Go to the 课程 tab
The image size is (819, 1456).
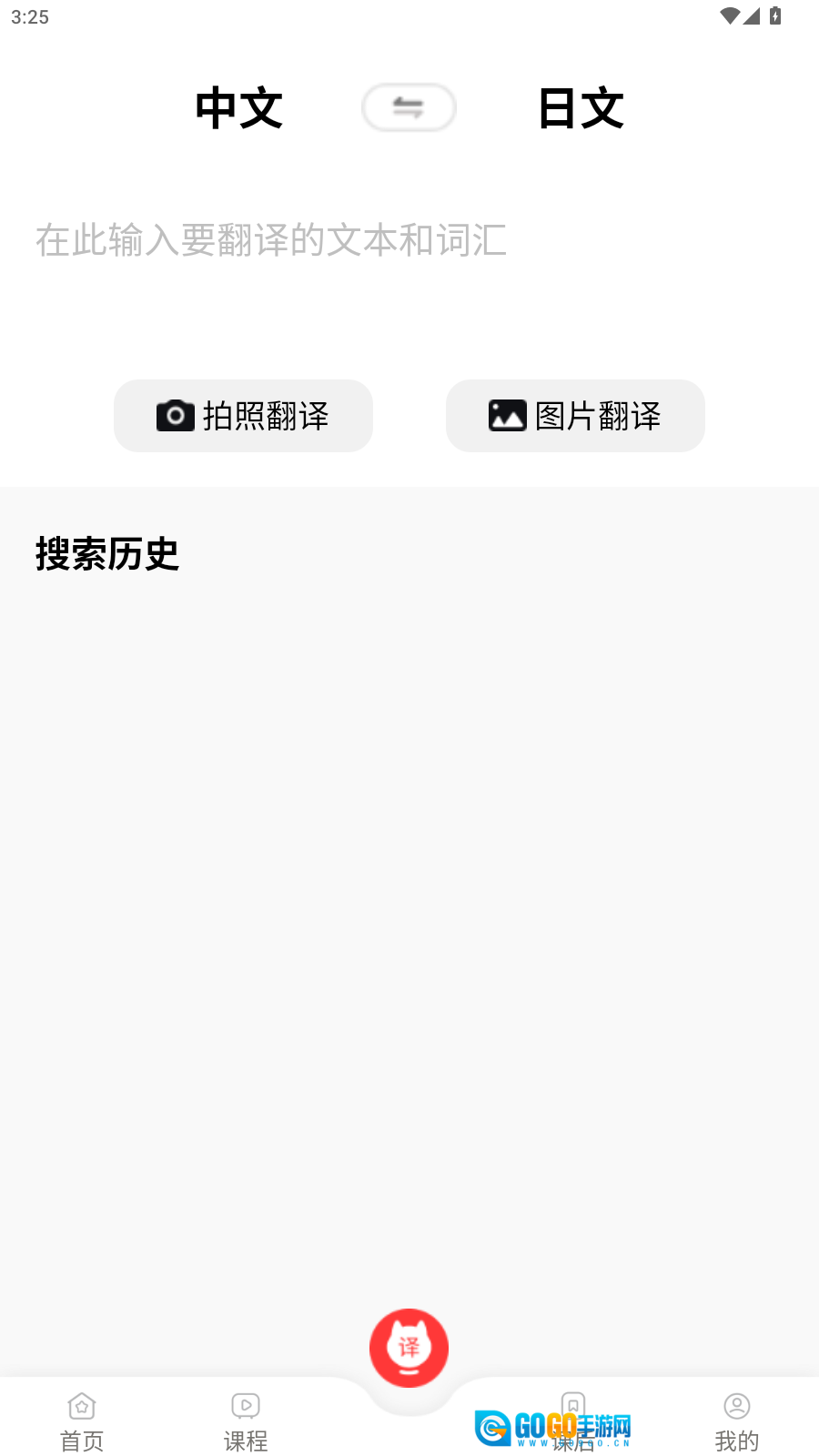point(246,1421)
